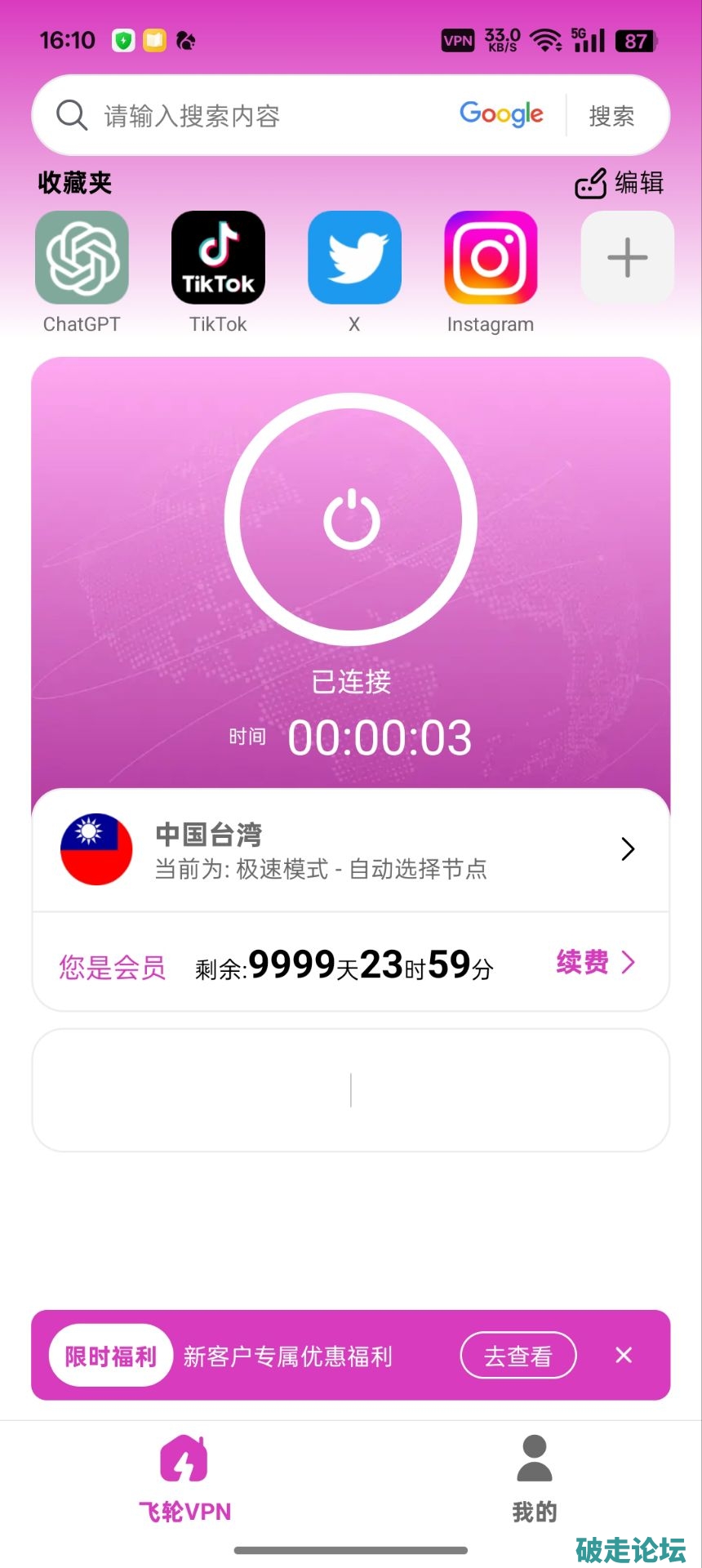Viewport: 702px width, 1568px height.
Task: Tap the VPN status icon in the status bar
Action: click(x=458, y=39)
